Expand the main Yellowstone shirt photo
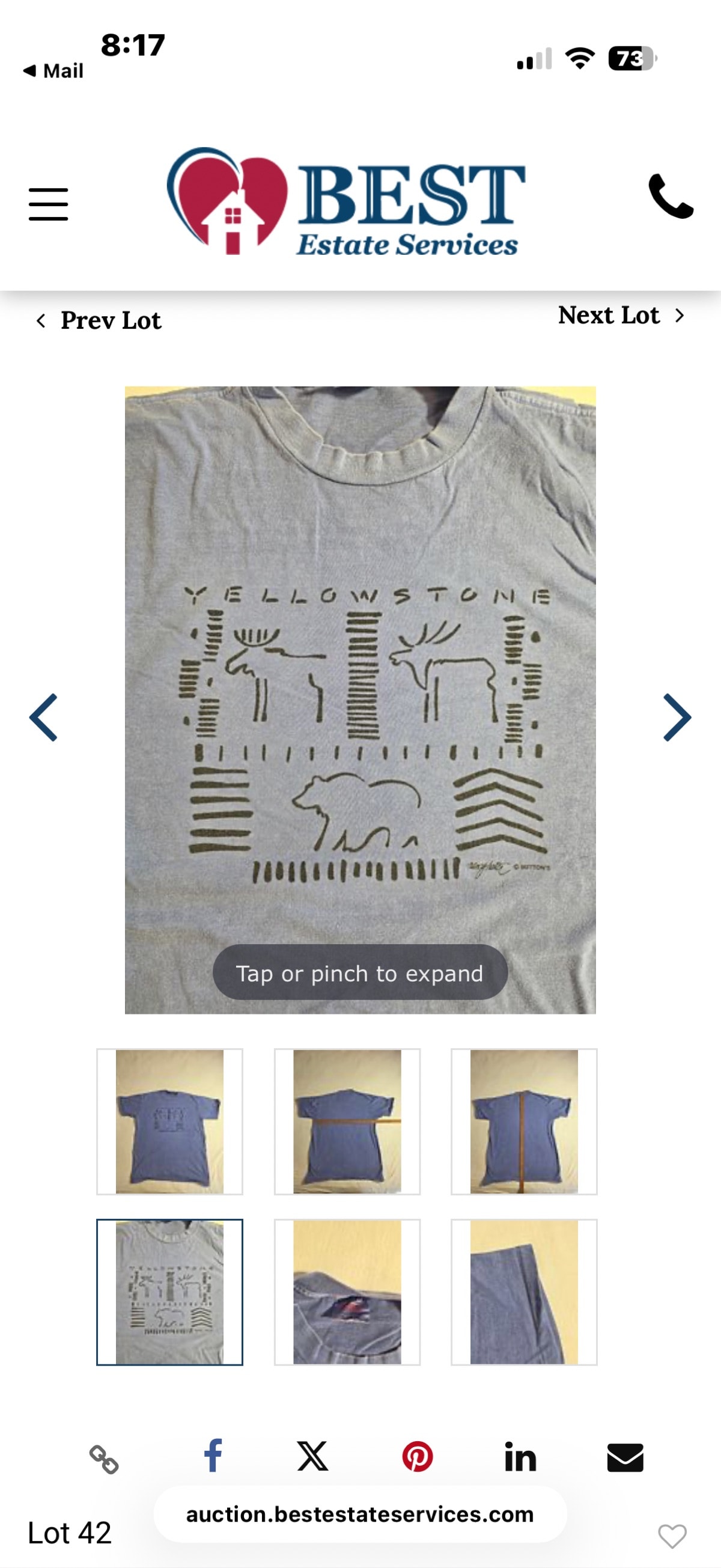Viewport: 721px width, 1568px height. (x=360, y=700)
